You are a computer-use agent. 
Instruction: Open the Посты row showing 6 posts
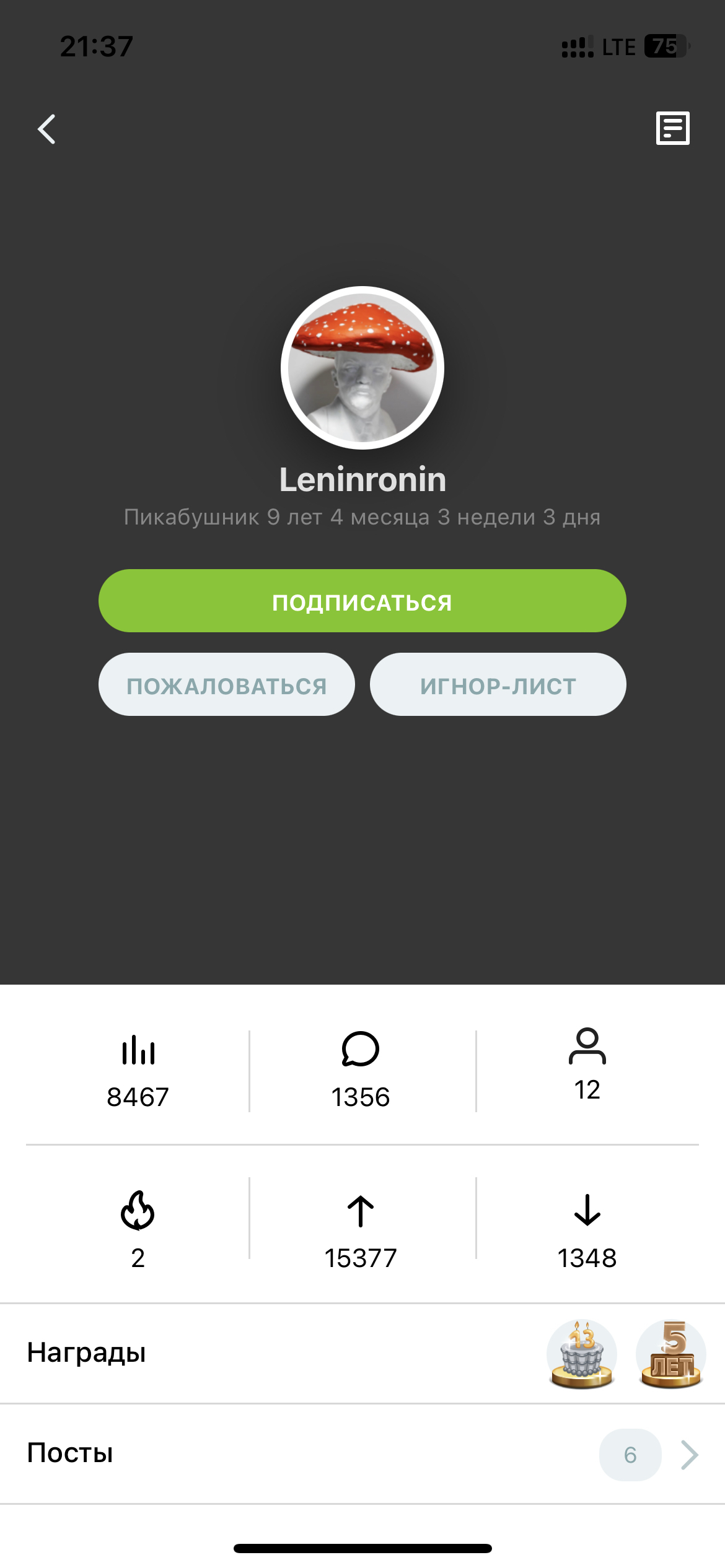pos(362,1454)
